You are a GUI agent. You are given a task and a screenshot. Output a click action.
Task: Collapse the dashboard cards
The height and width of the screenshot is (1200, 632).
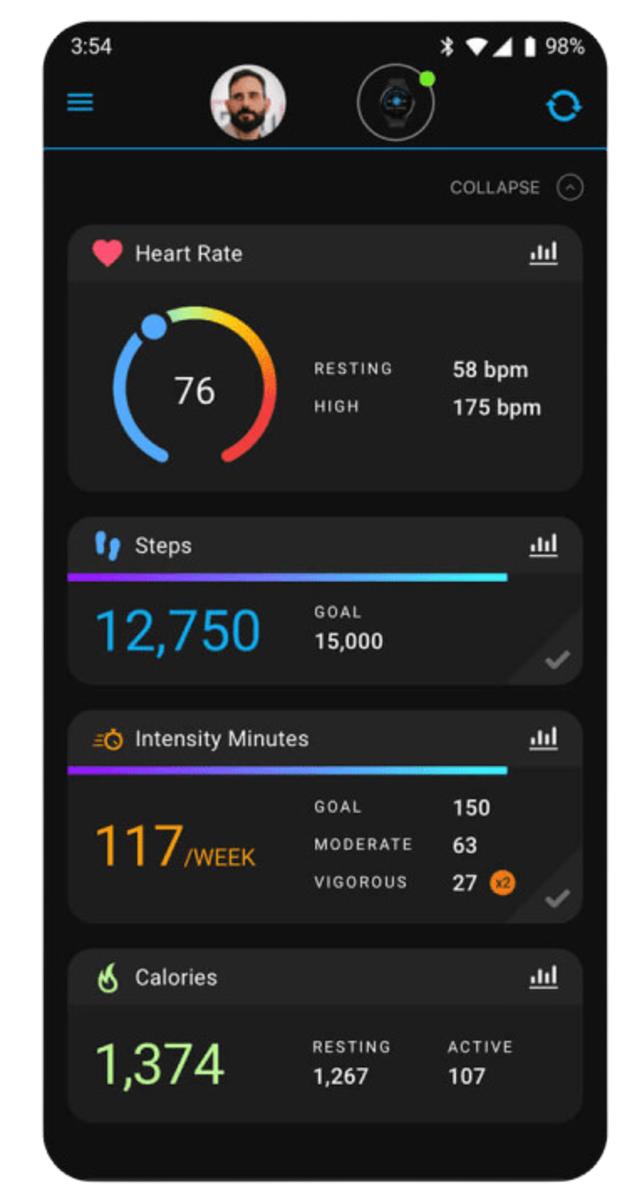(x=515, y=188)
